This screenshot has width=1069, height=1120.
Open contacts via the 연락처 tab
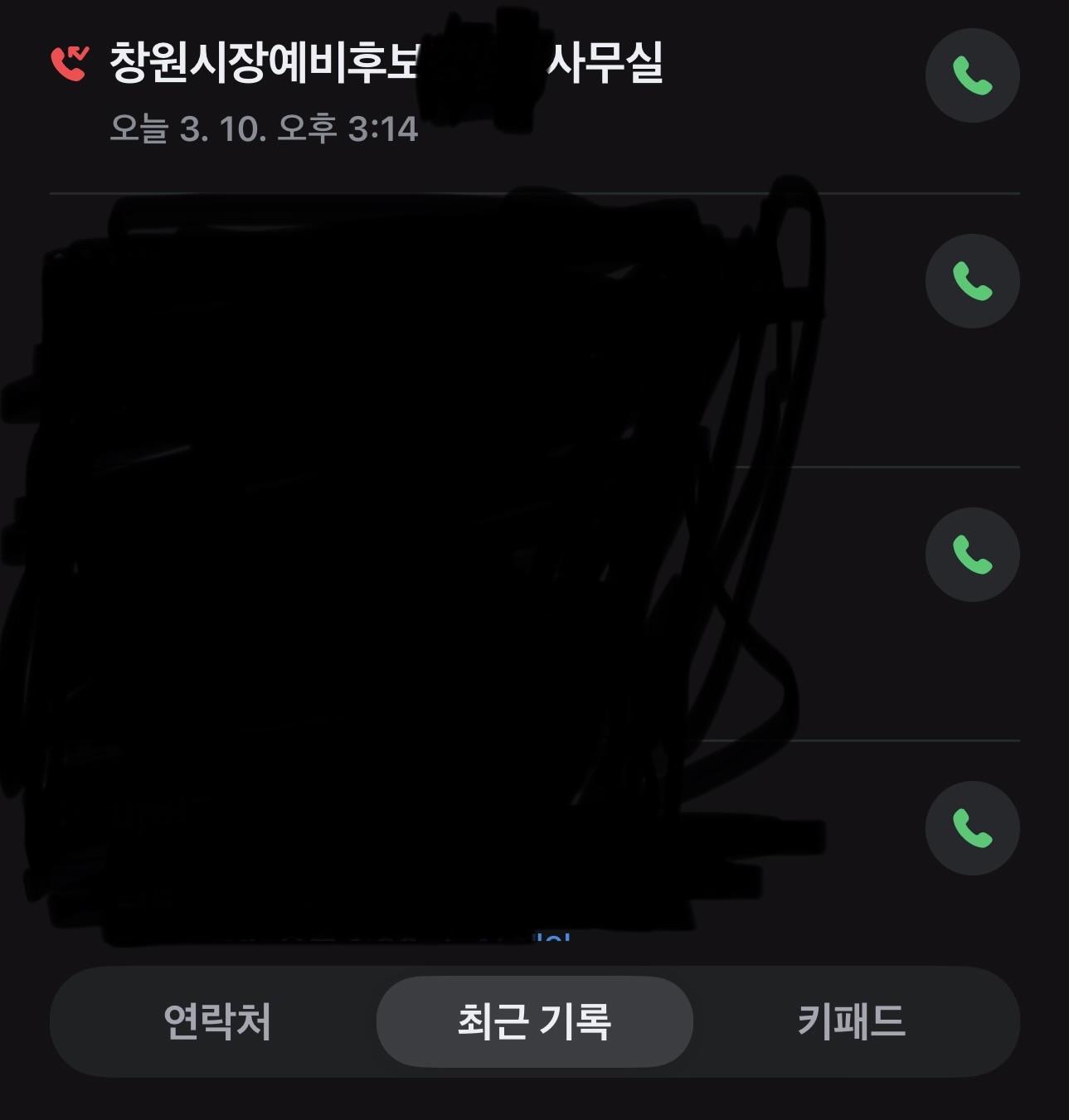(x=220, y=1023)
